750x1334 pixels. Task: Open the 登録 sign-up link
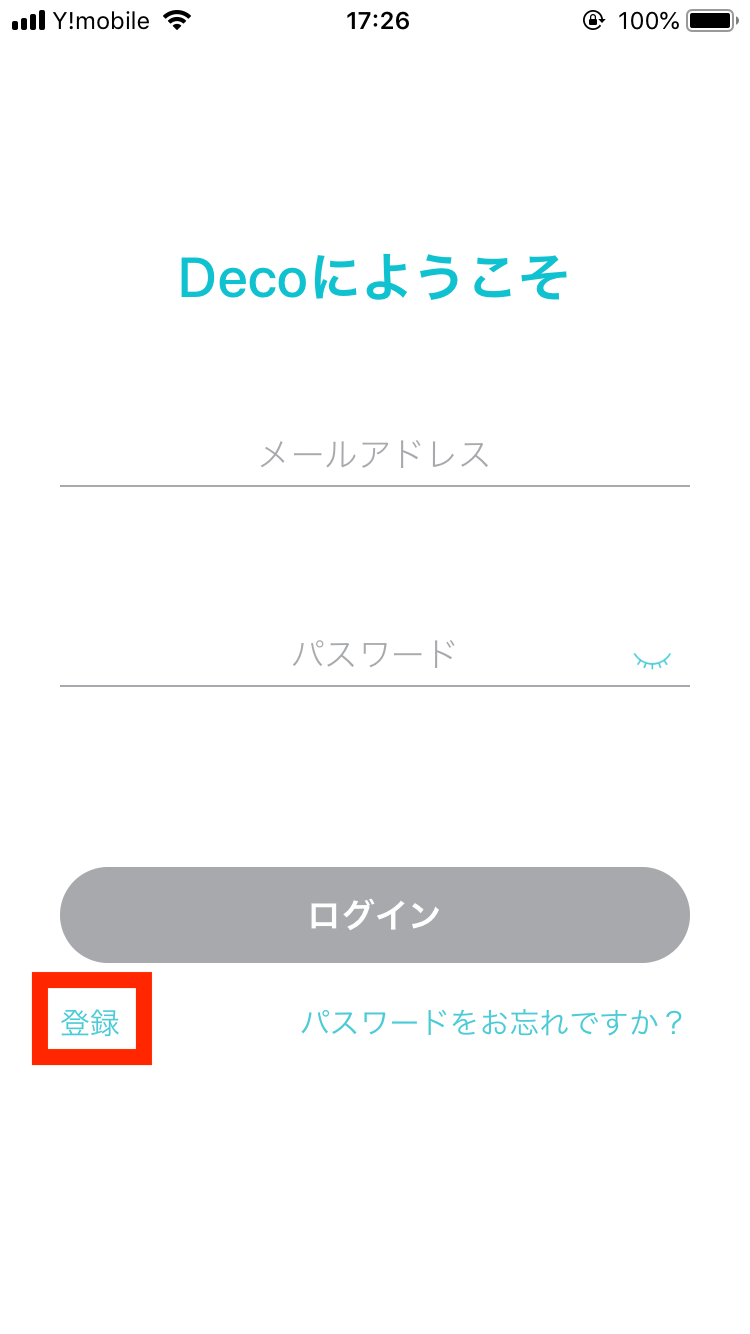[90, 1023]
